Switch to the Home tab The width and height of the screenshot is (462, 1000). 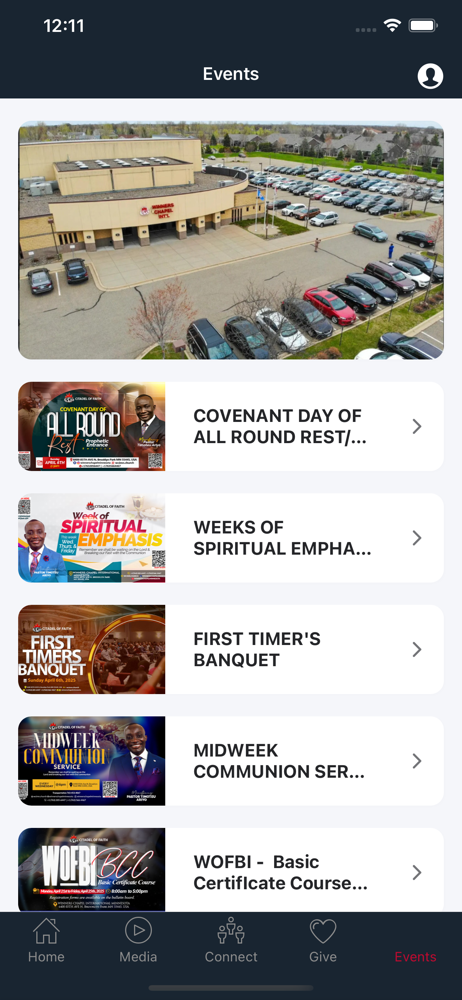(x=46, y=941)
